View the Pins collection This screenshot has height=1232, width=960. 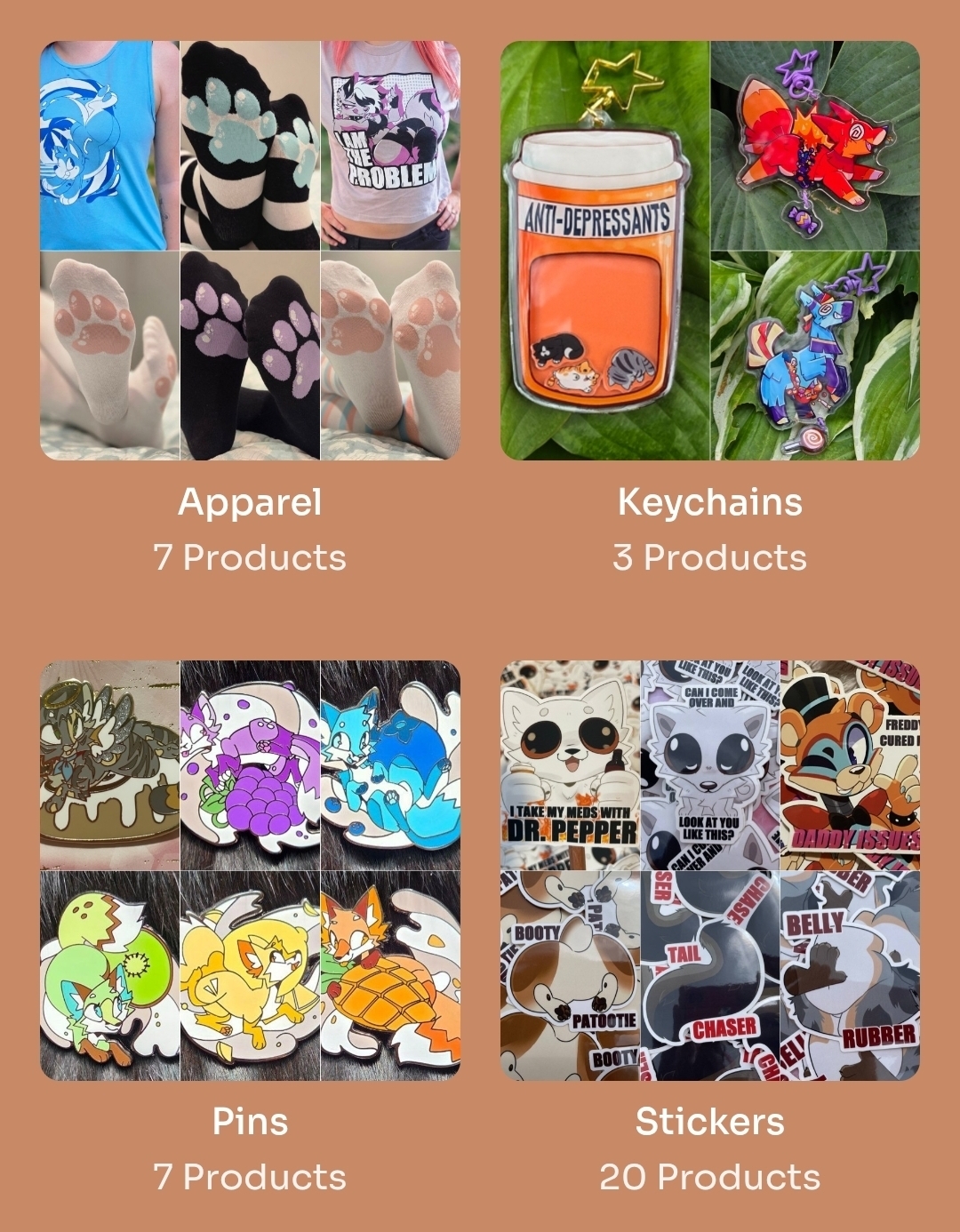click(x=250, y=870)
